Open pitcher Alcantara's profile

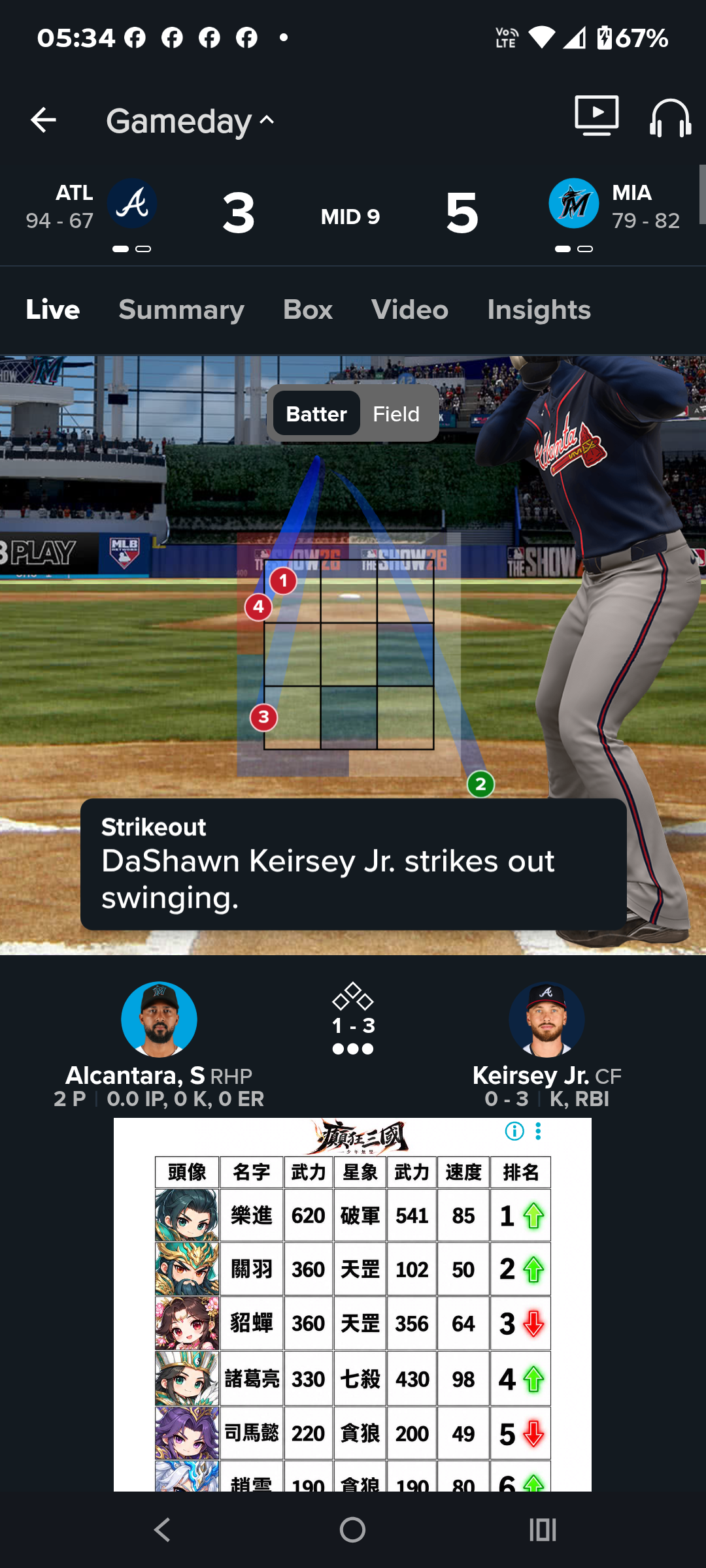[x=159, y=1019]
